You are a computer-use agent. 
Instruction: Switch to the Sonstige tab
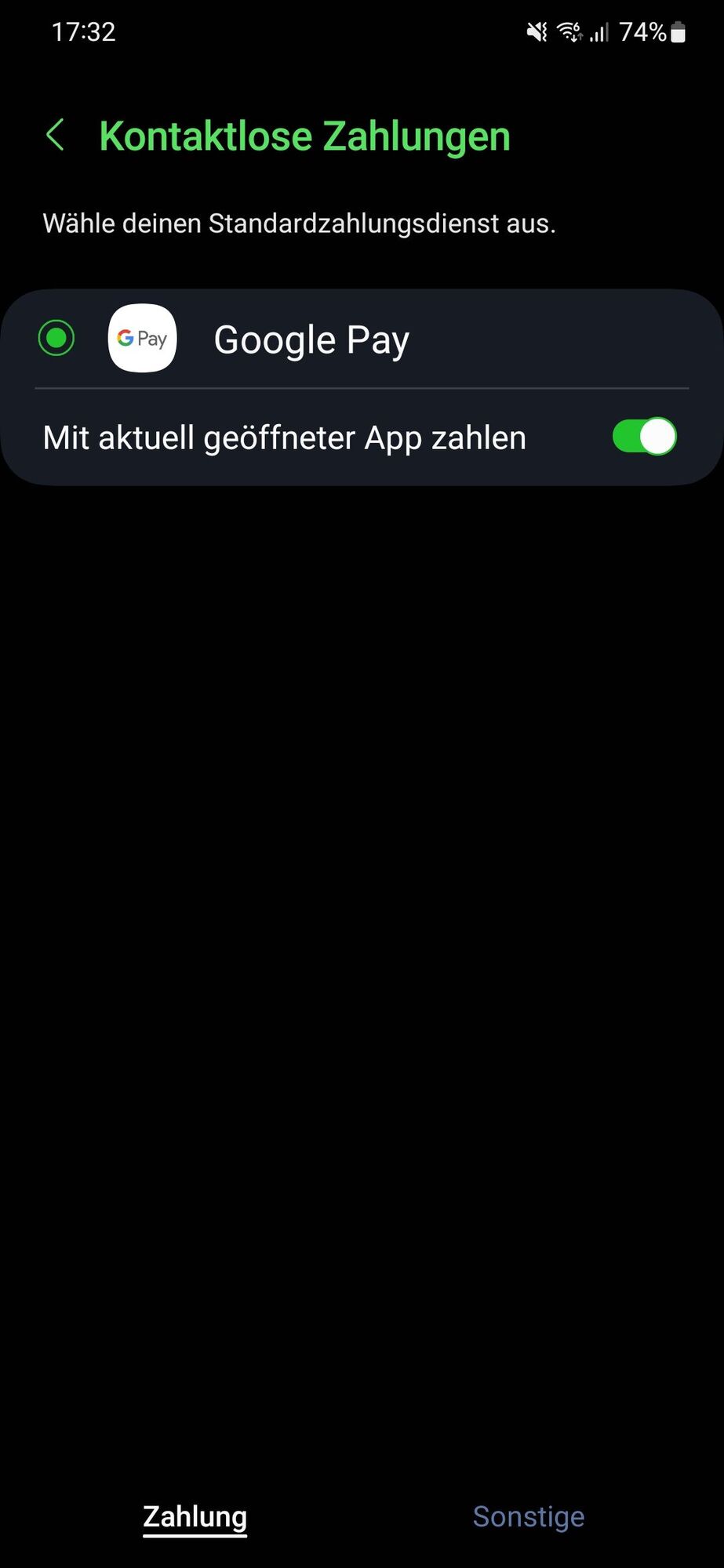(x=528, y=1516)
